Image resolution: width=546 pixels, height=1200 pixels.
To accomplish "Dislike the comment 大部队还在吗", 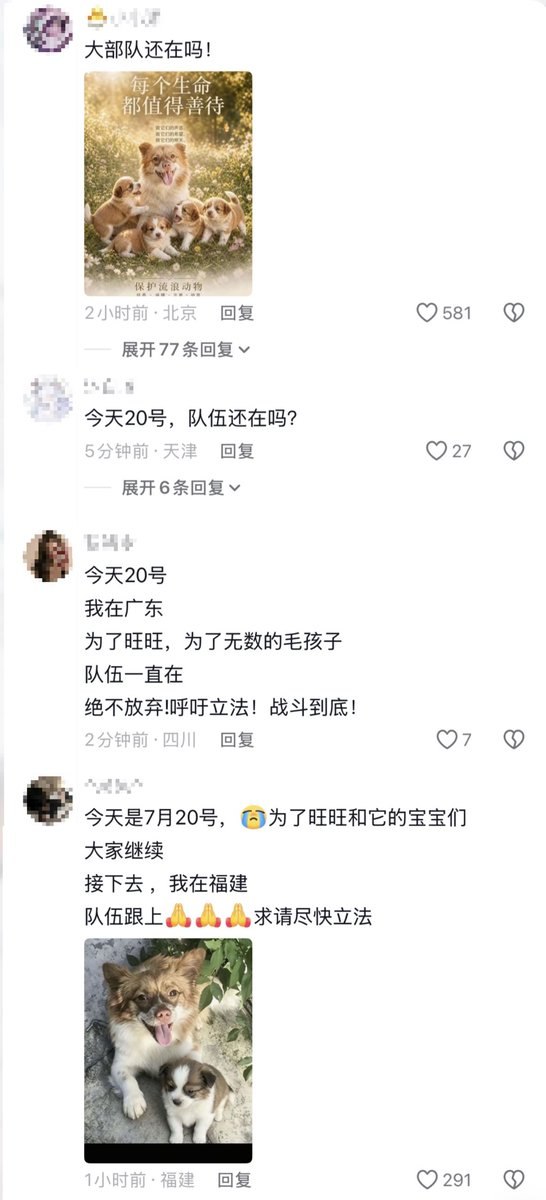I will tap(513, 313).
